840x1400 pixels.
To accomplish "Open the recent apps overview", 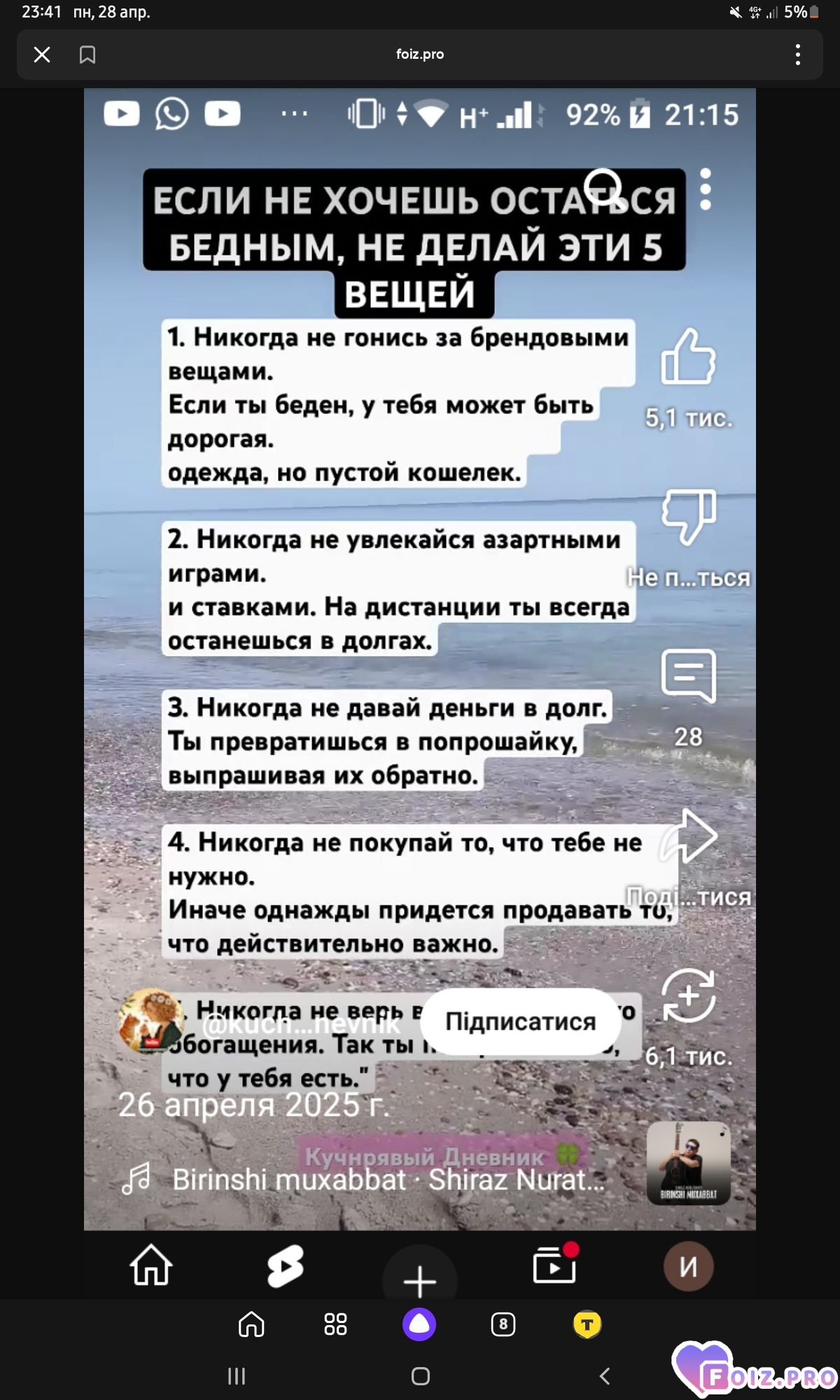I will pyautogui.click(x=237, y=1376).
